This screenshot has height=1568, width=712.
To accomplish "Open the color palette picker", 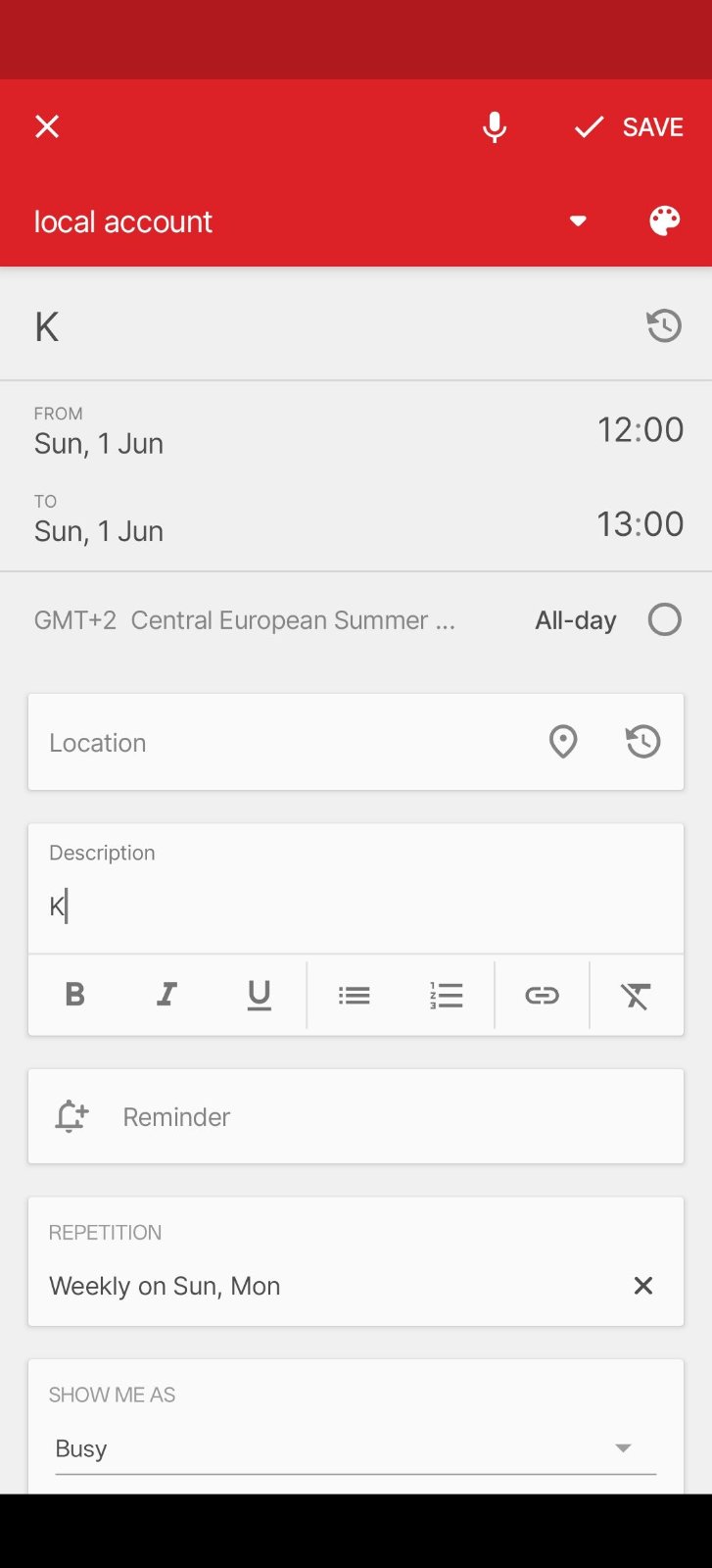I will [x=664, y=220].
